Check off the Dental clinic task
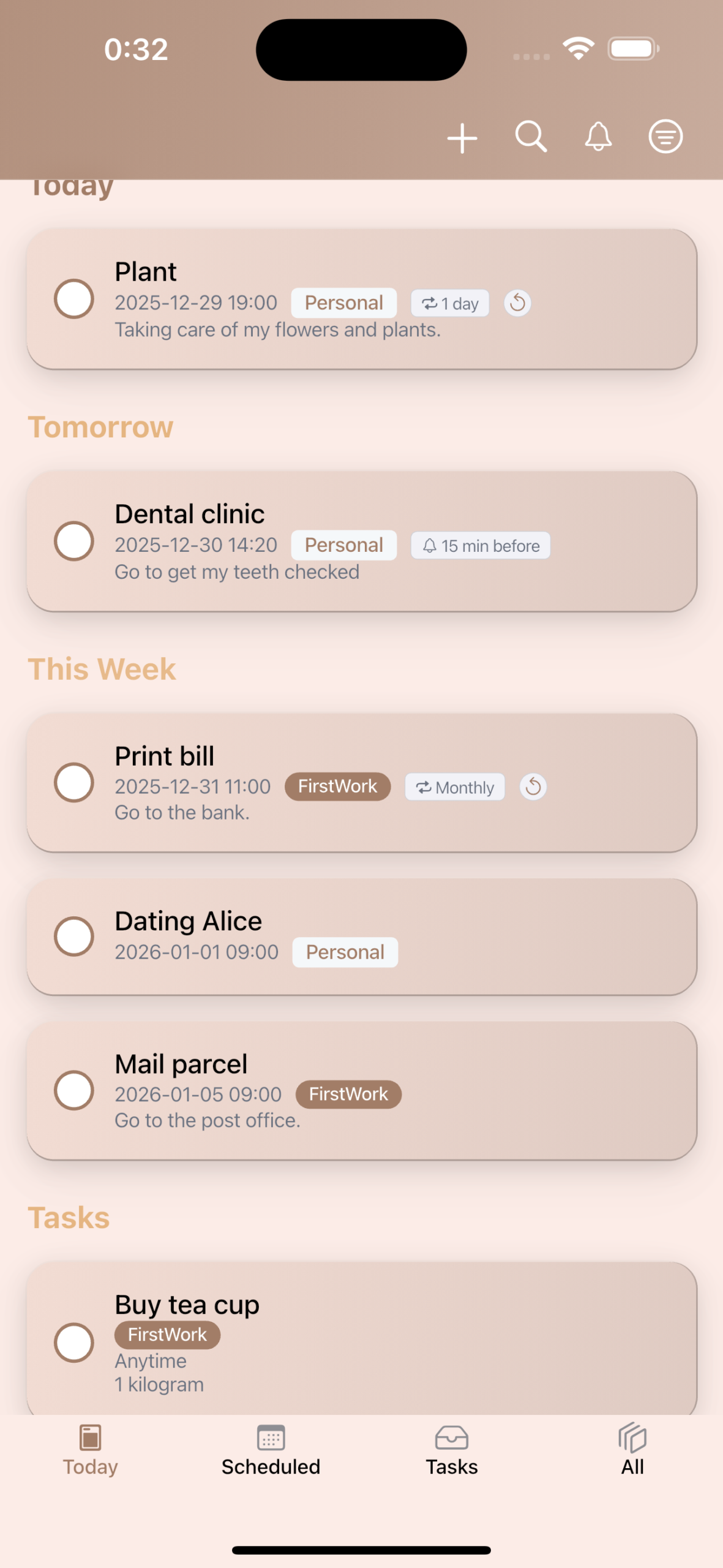The width and height of the screenshot is (723, 1568). [x=74, y=541]
